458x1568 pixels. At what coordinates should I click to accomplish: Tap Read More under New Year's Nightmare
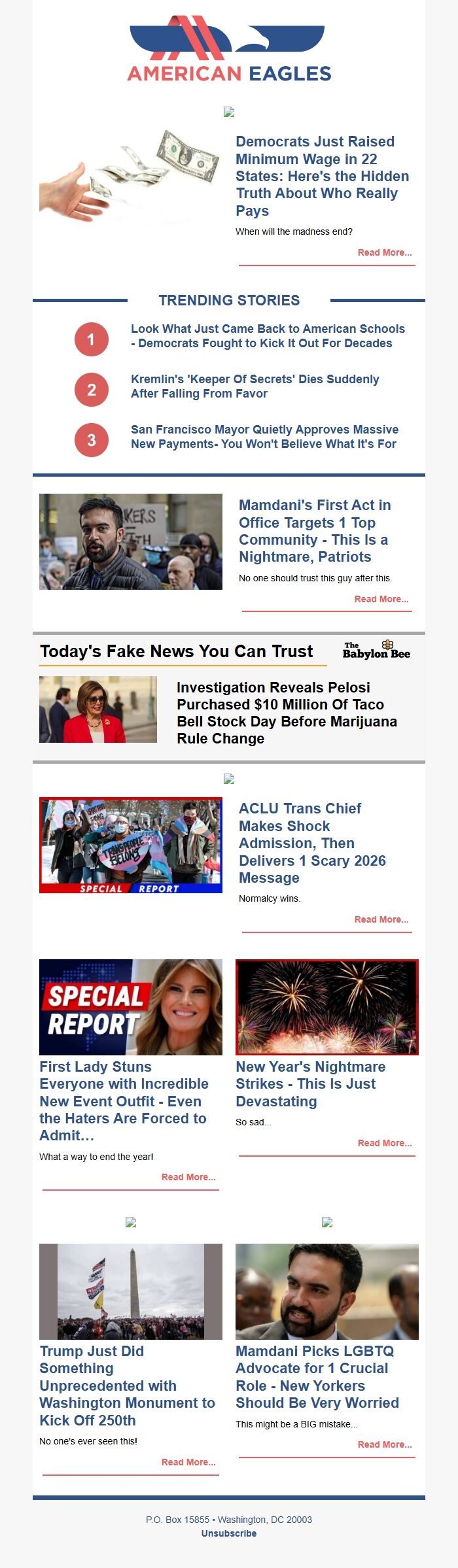[x=384, y=1143]
